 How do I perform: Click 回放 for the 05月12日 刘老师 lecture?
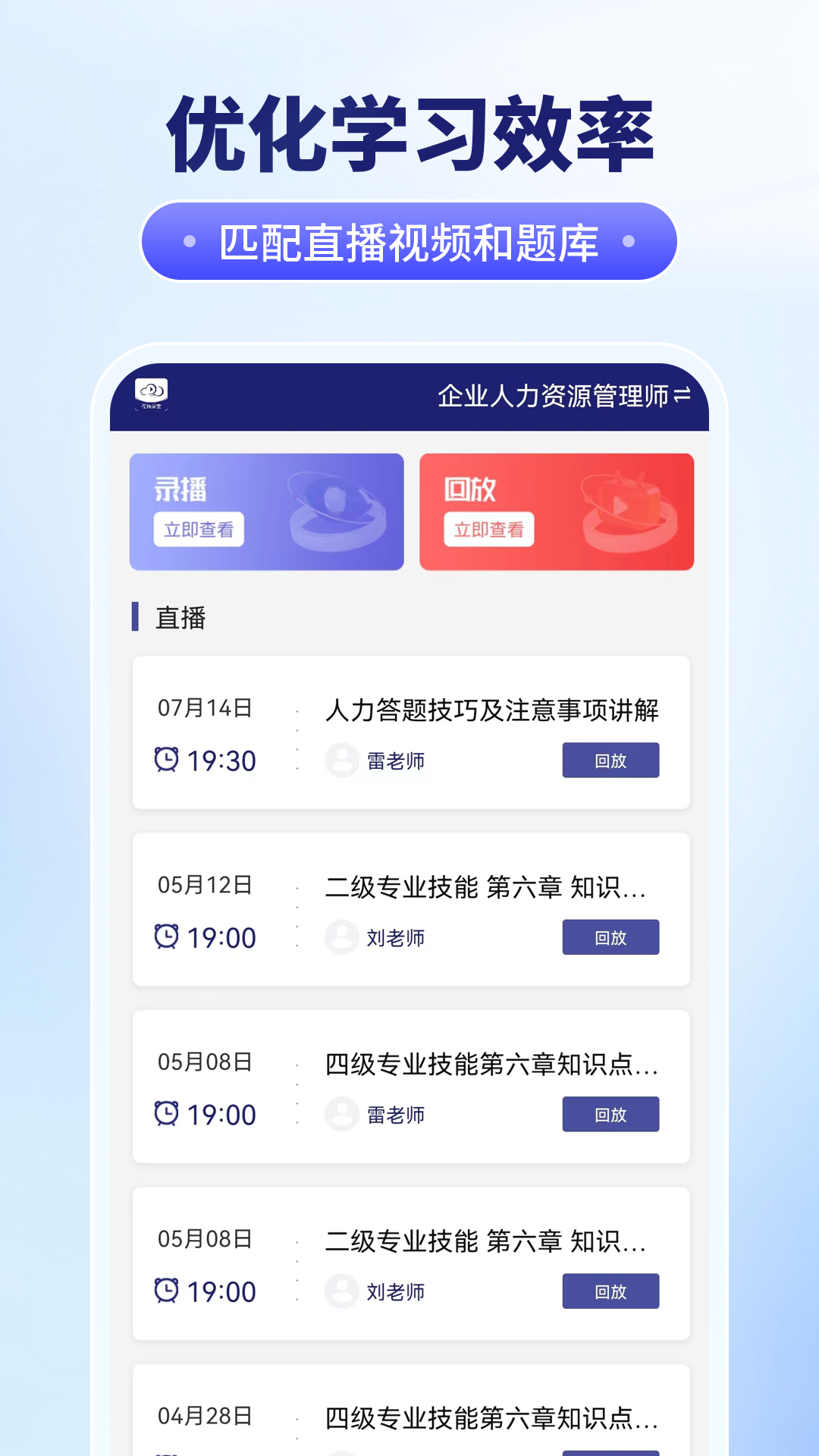point(610,937)
